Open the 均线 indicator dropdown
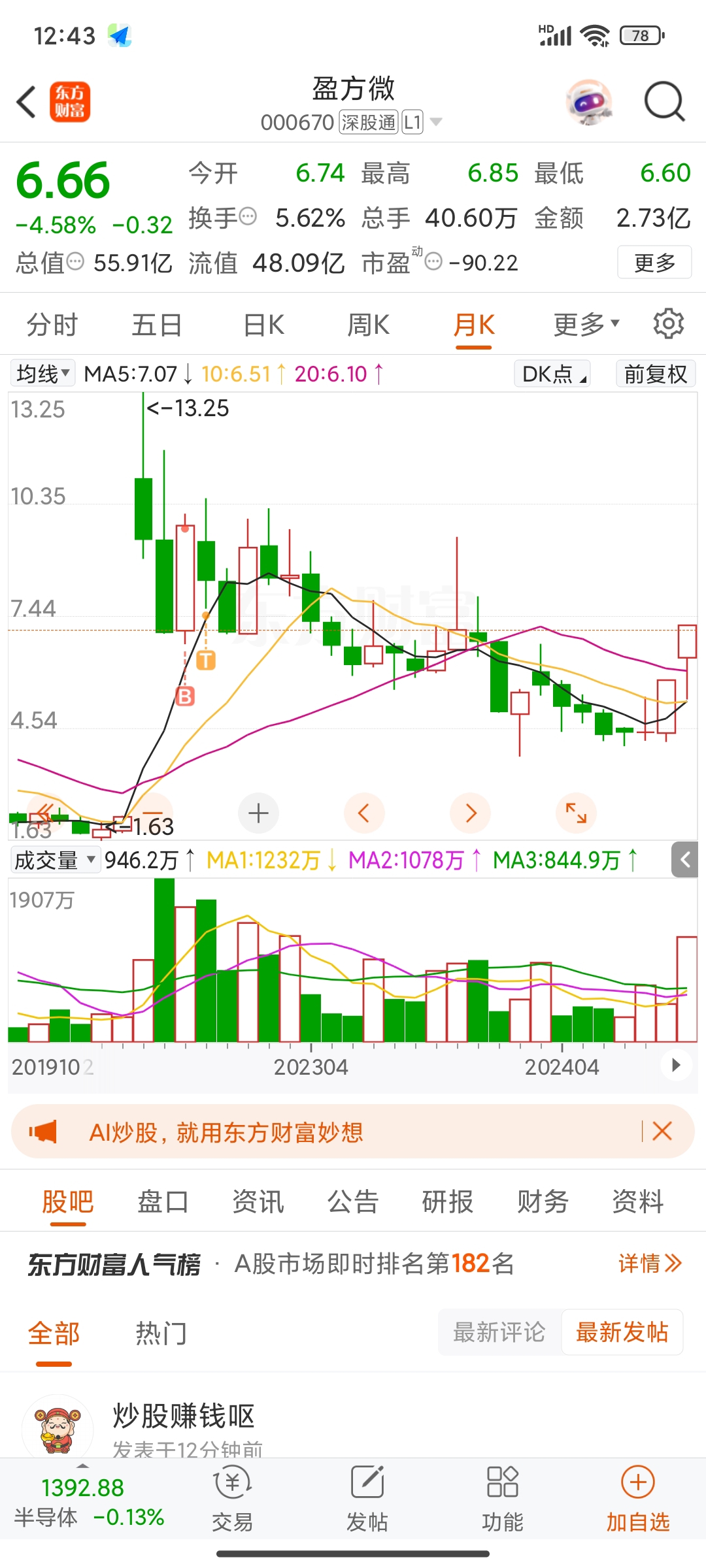Viewport: 706px width, 1568px height. pos(43,374)
